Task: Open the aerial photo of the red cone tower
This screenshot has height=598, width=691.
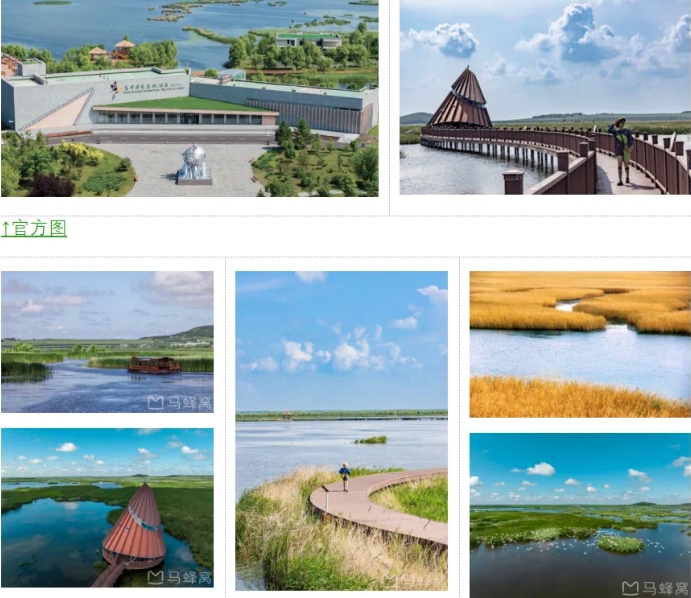Action: pos(107,508)
